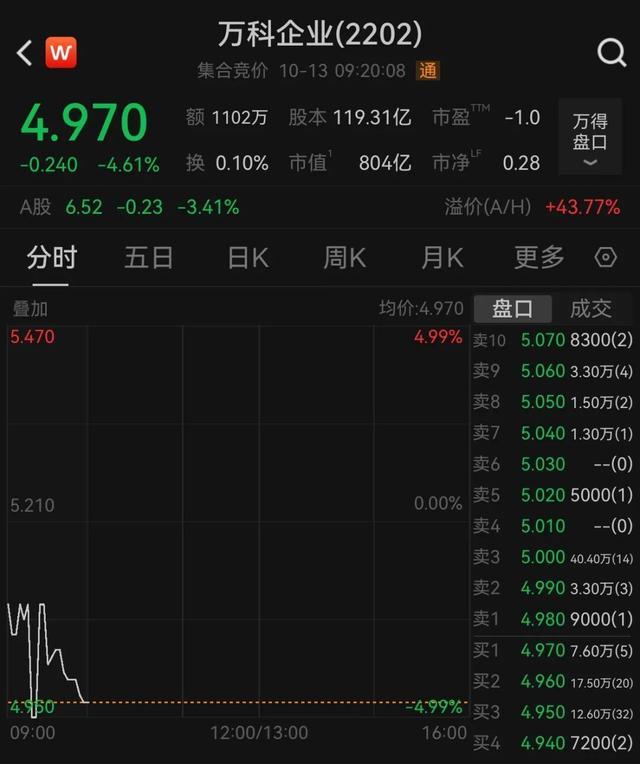Select the 日K chart tab

(x=247, y=258)
